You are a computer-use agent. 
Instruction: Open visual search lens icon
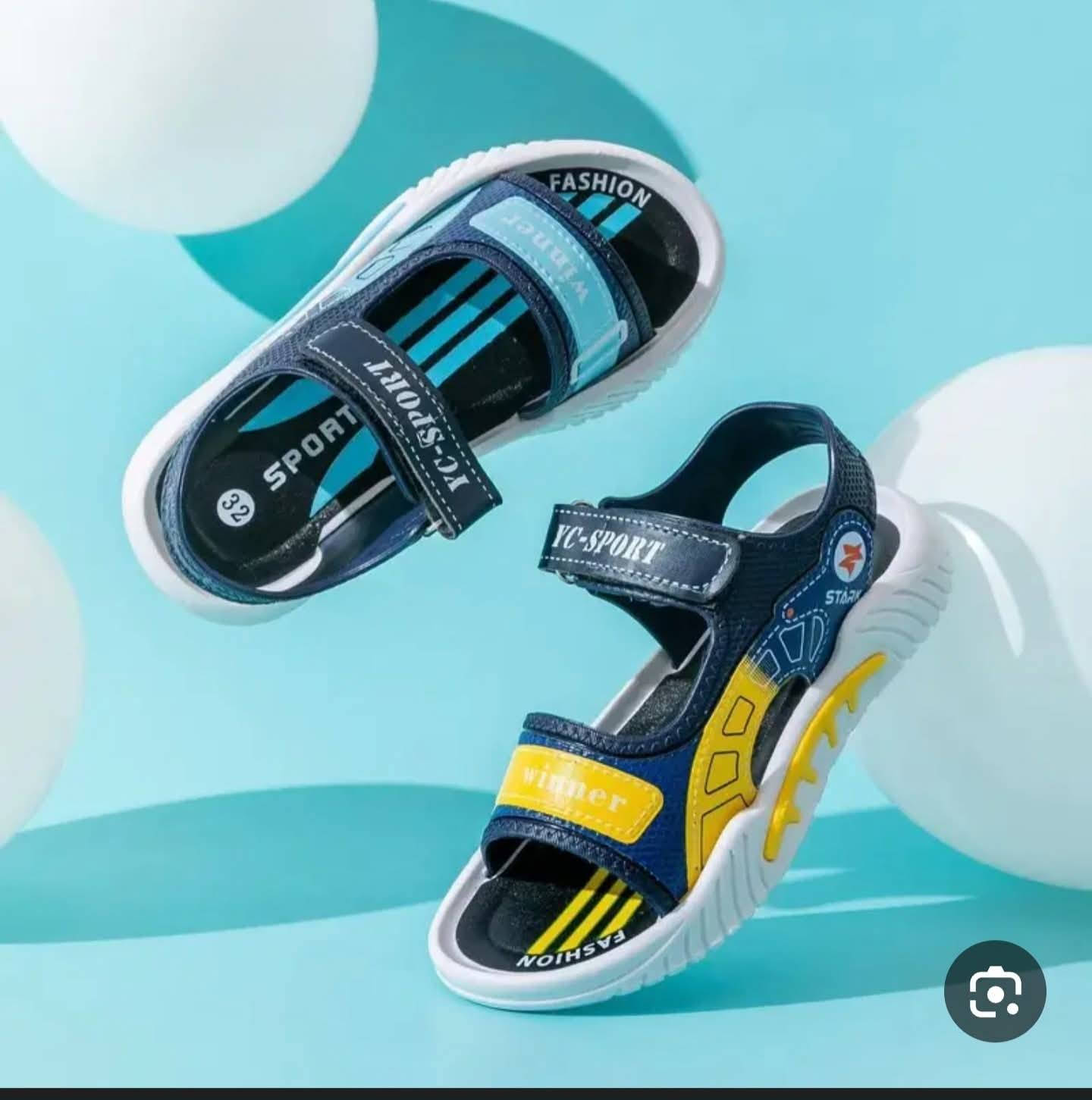[995, 990]
